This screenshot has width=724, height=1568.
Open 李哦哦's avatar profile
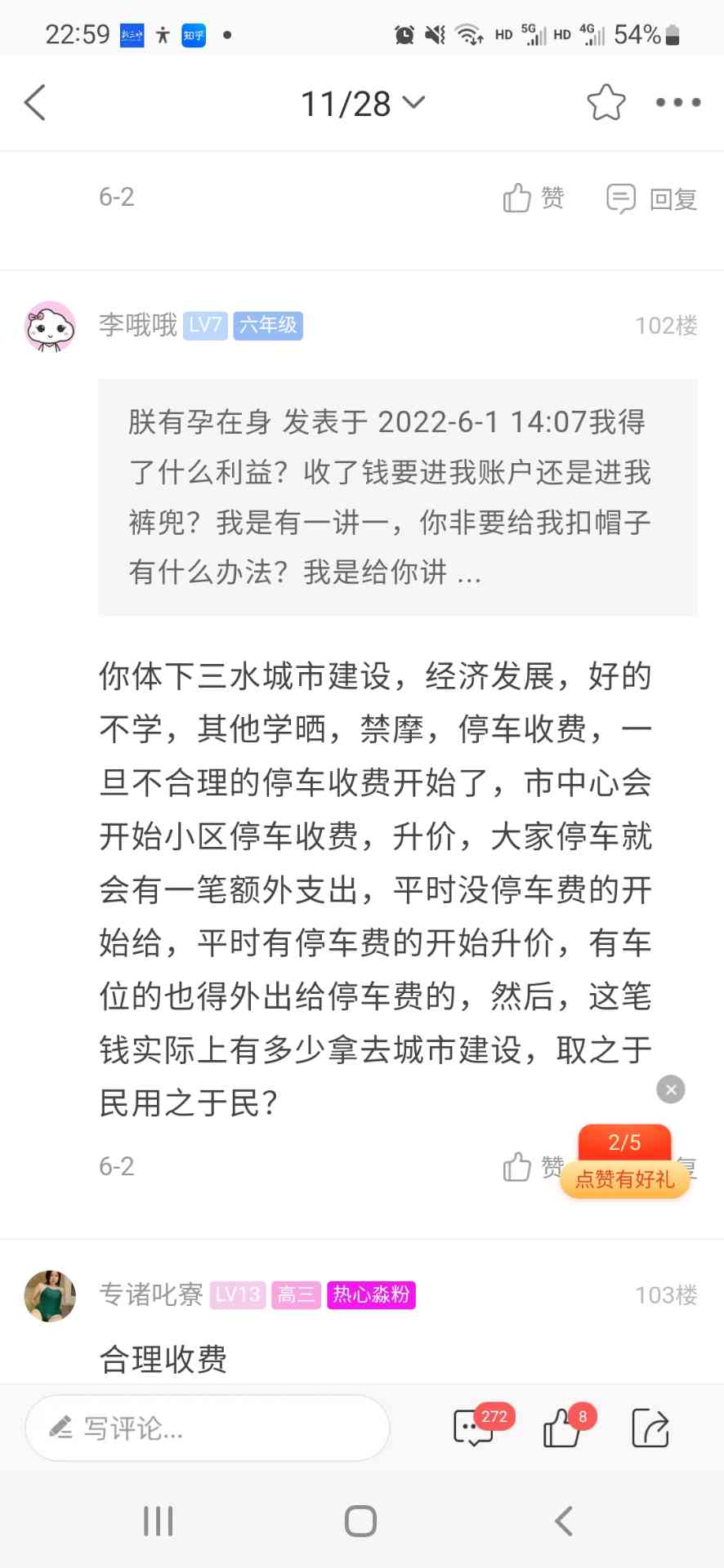point(50,326)
